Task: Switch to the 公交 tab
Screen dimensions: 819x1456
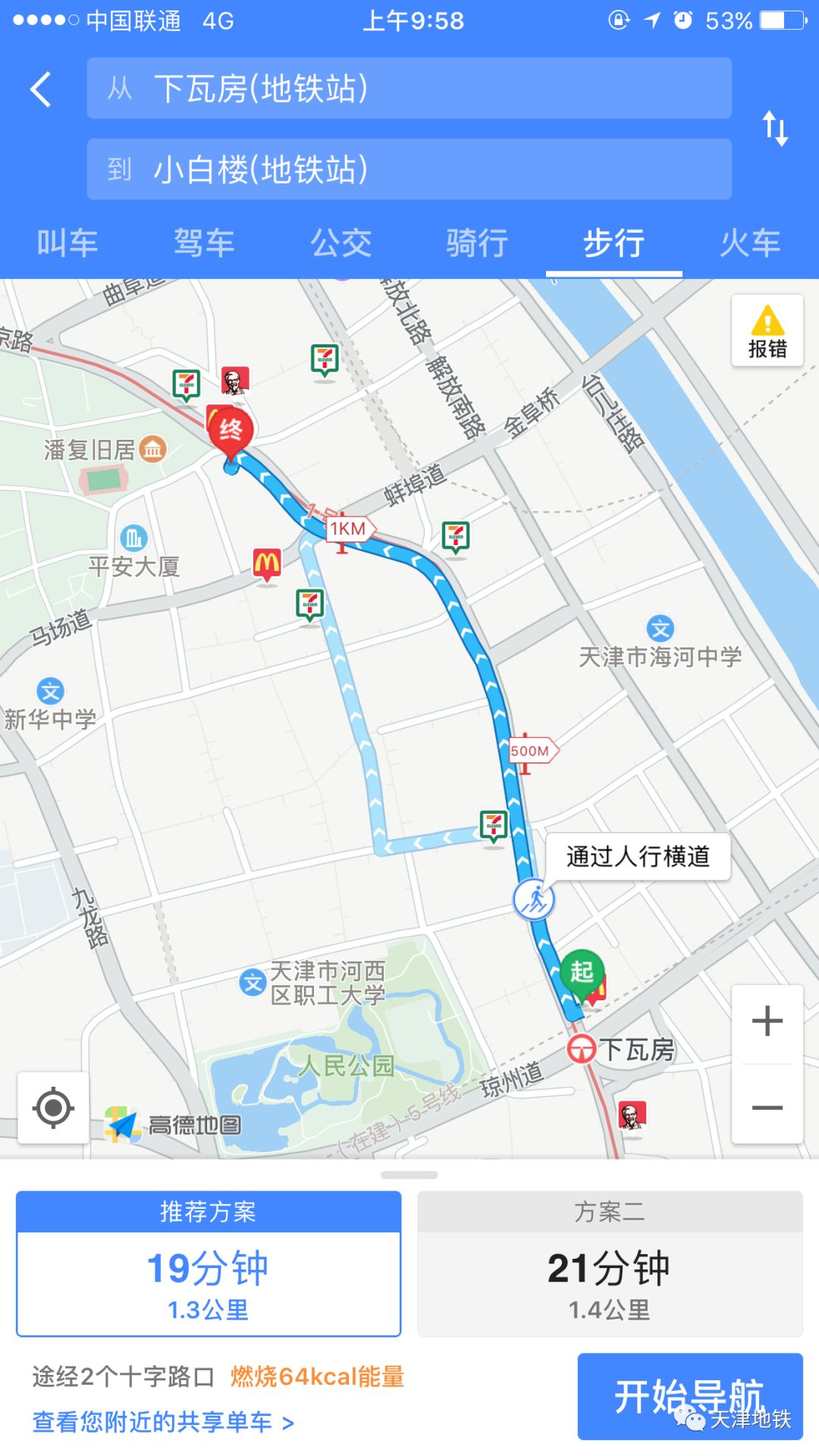Action: click(341, 243)
